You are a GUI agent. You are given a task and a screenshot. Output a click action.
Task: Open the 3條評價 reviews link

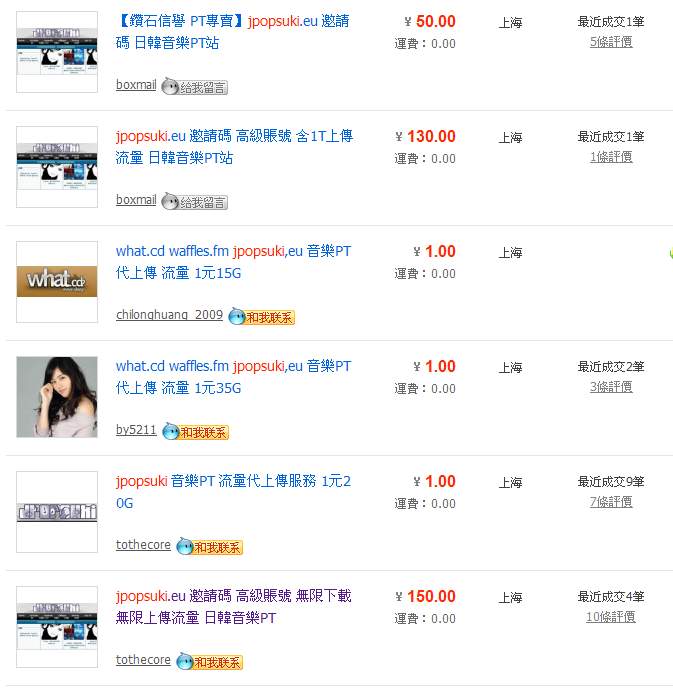pos(611,387)
